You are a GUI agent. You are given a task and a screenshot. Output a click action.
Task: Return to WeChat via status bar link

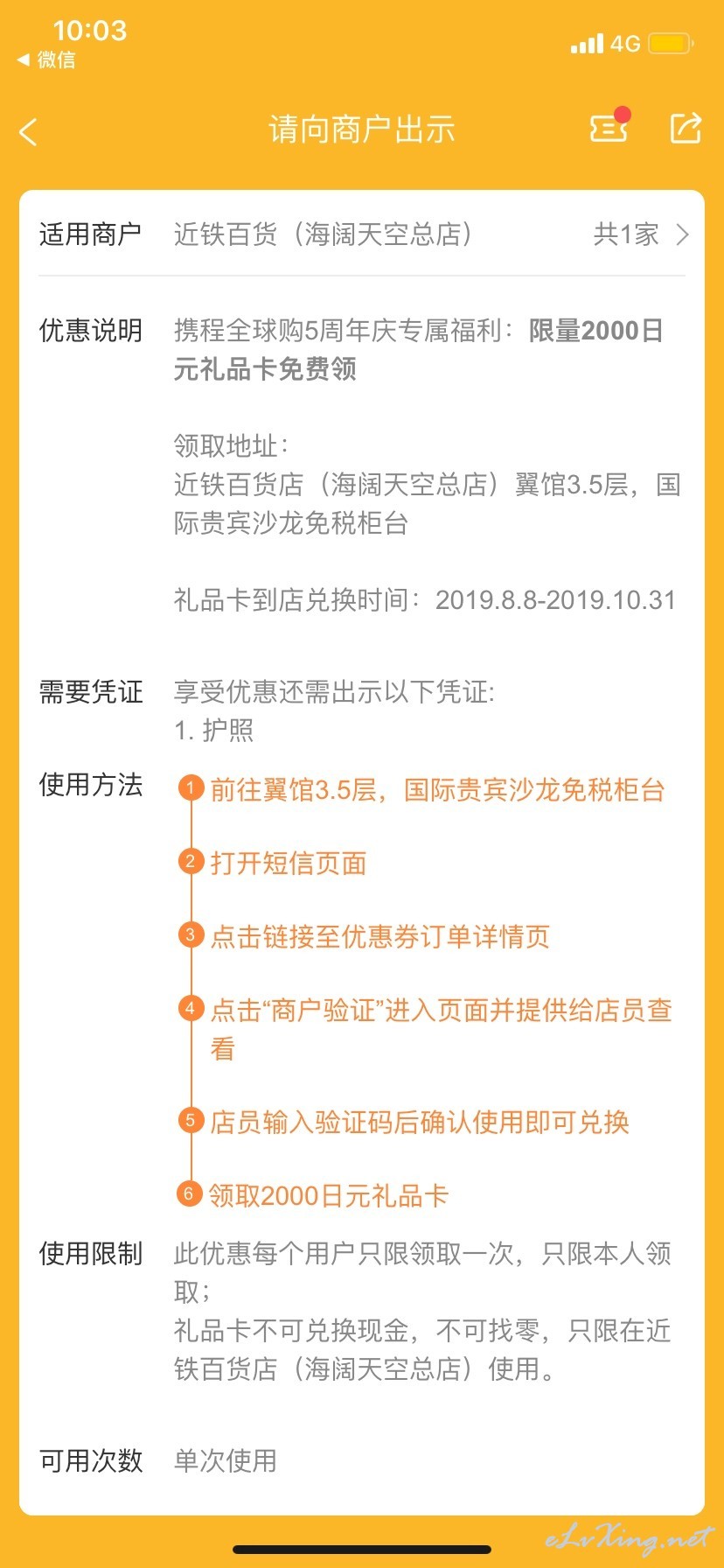(x=46, y=60)
